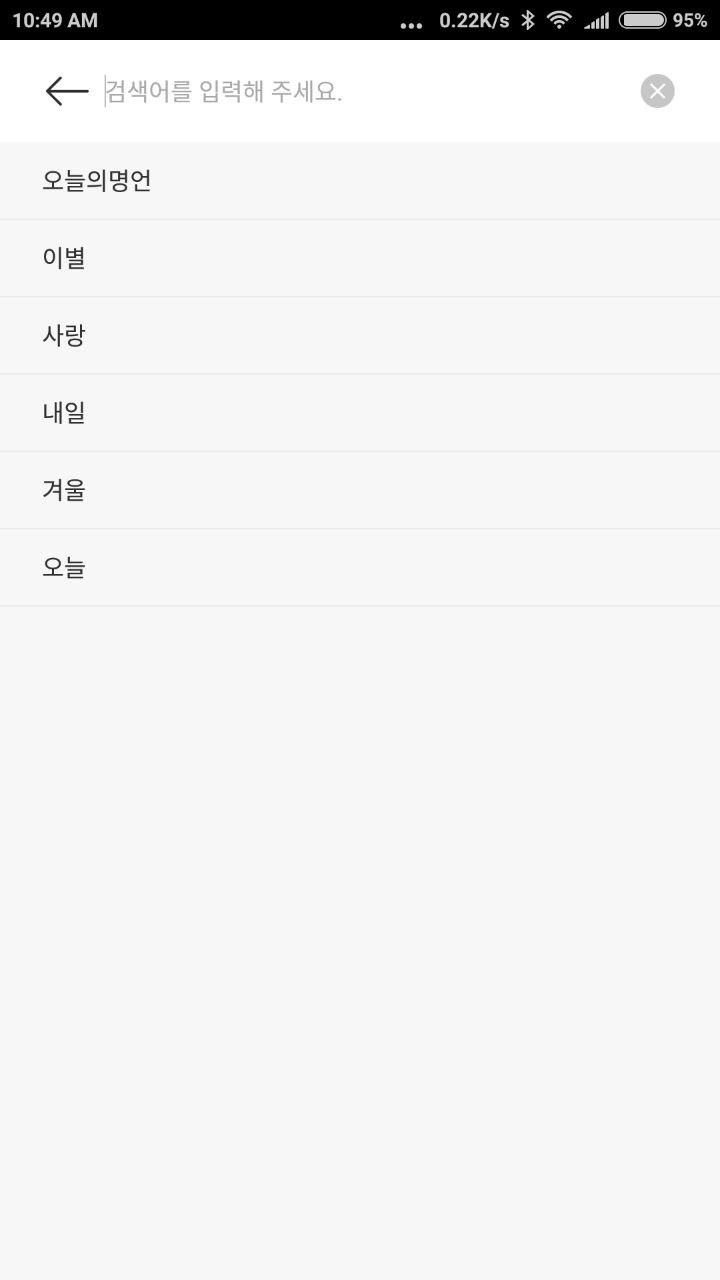Search with the 겨울 suggestion

tap(360, 490)
